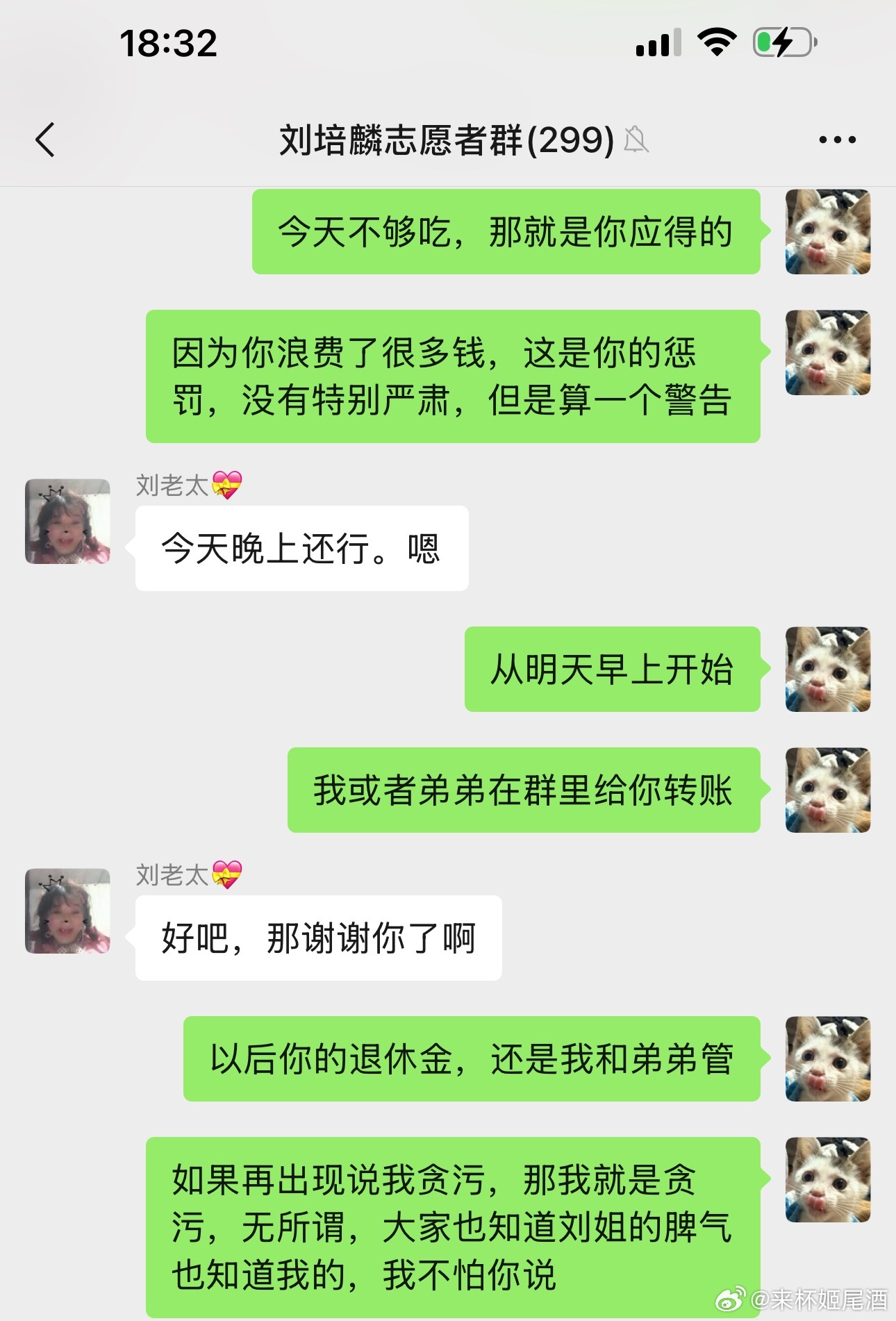Open the group chat overflow menu
The height and width of the screenshot is (1321, 896).
pos(837,140)
